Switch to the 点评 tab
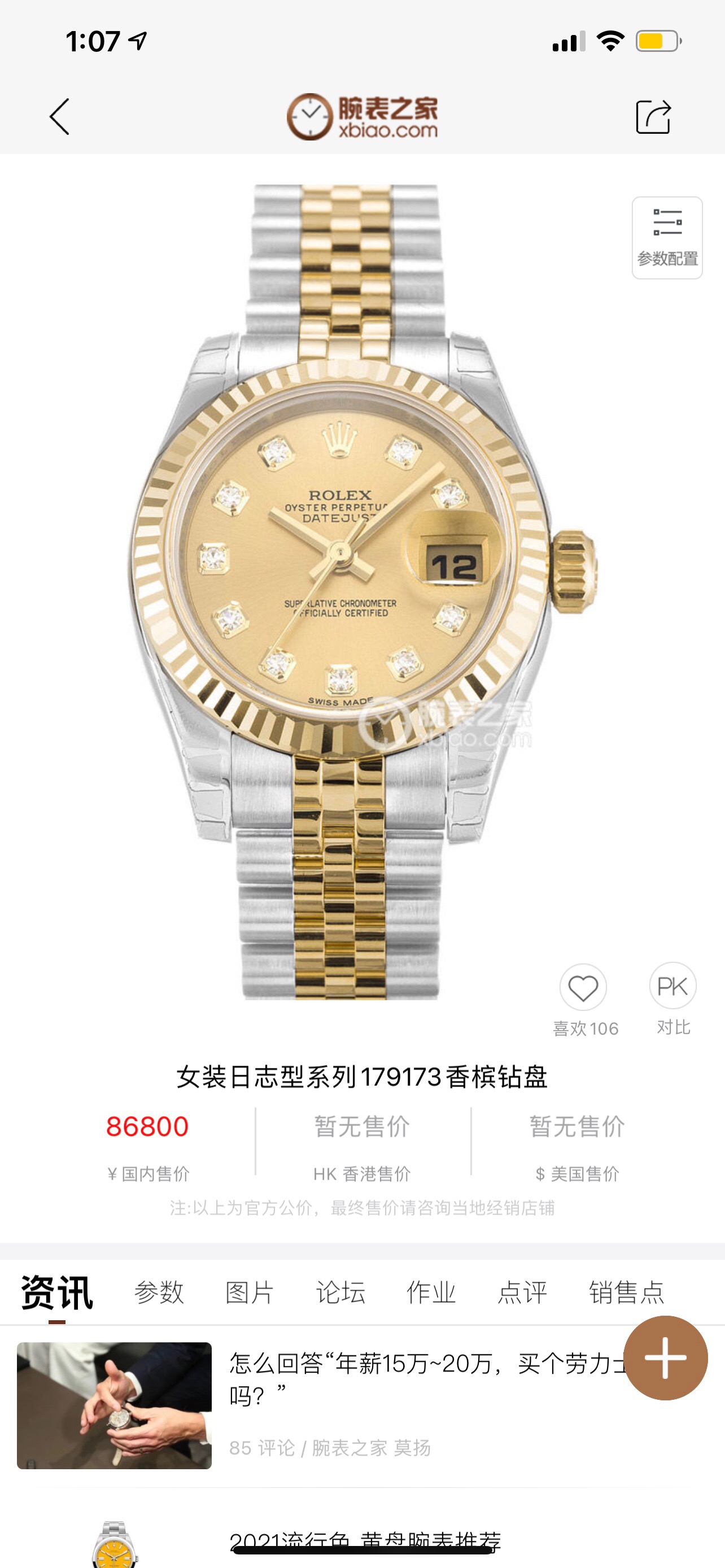Viewport: 725px width, 1568px height. 522,1291
